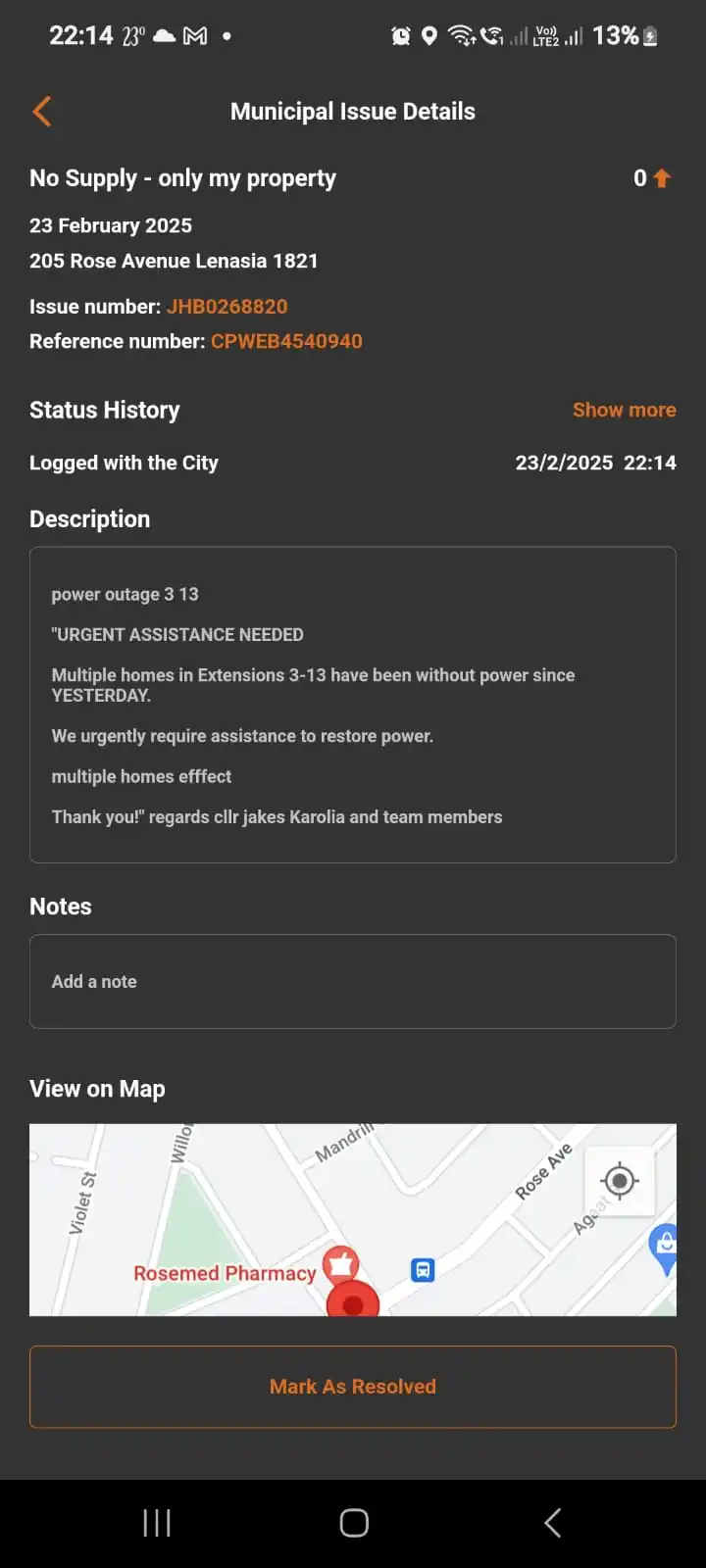Tap the Add a note field
This screenshot has height=1568, width=706.
(353, 981)
